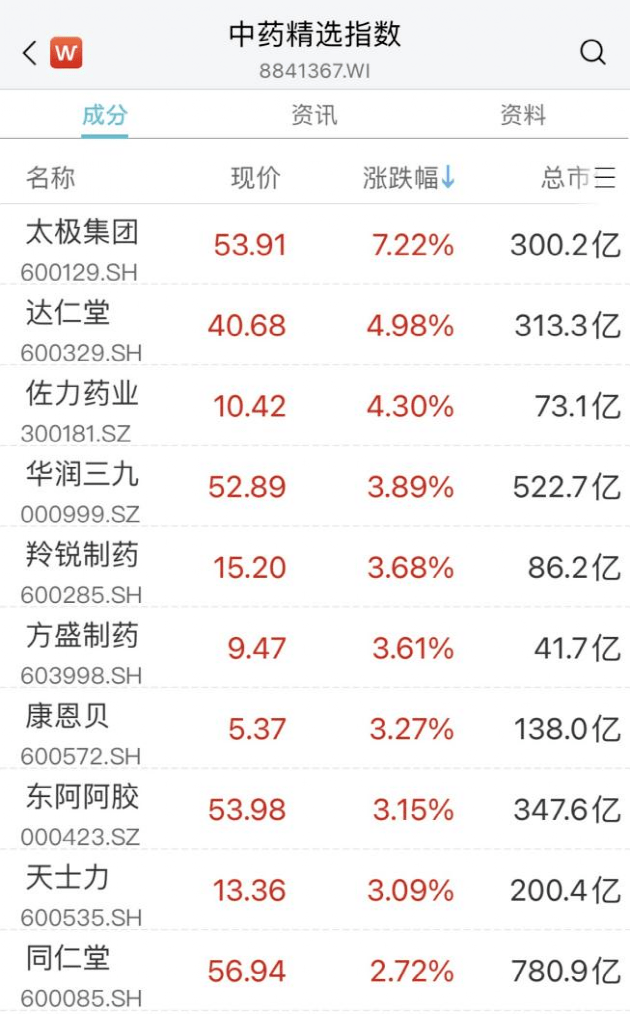The height and width of the screenshot is (1014, 630).
Task: Open 天士力 stock details
Action: point(68,878)
